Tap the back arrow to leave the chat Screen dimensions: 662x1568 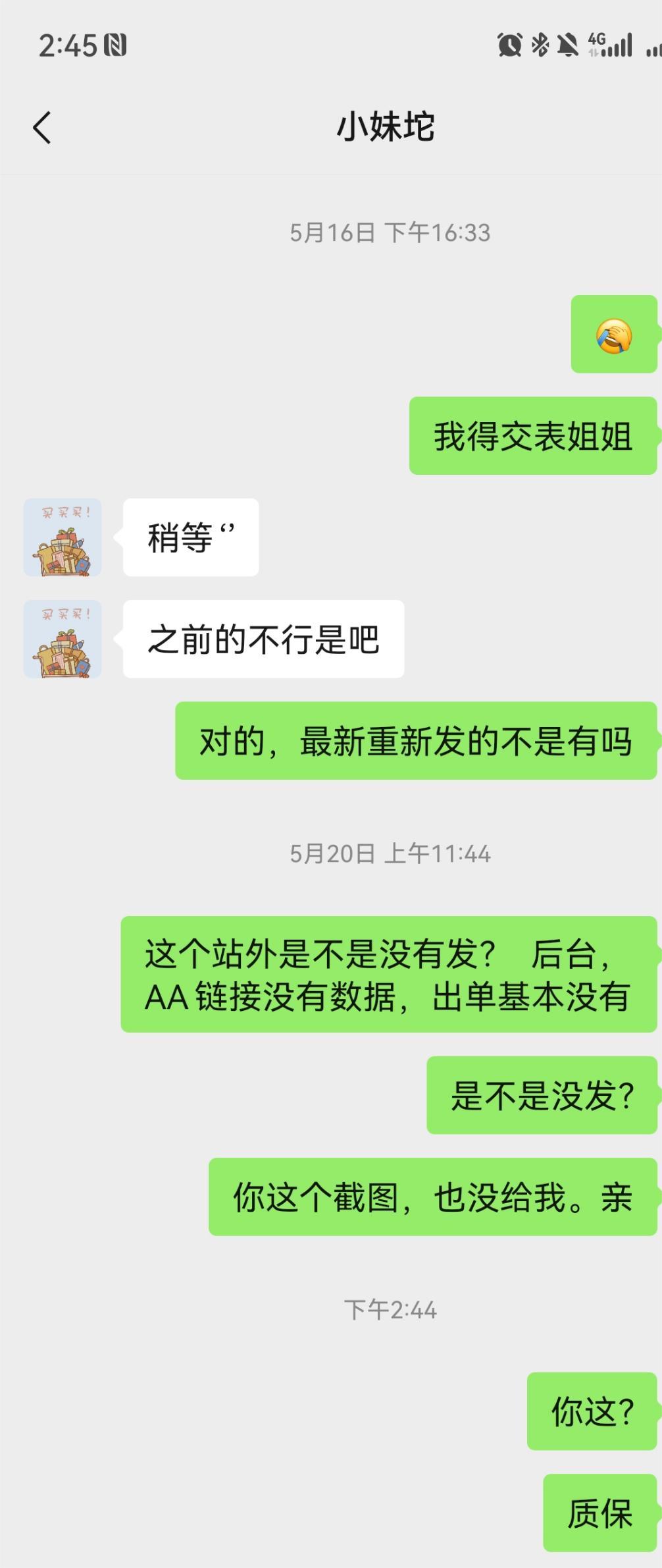click(x=42, y=128)
